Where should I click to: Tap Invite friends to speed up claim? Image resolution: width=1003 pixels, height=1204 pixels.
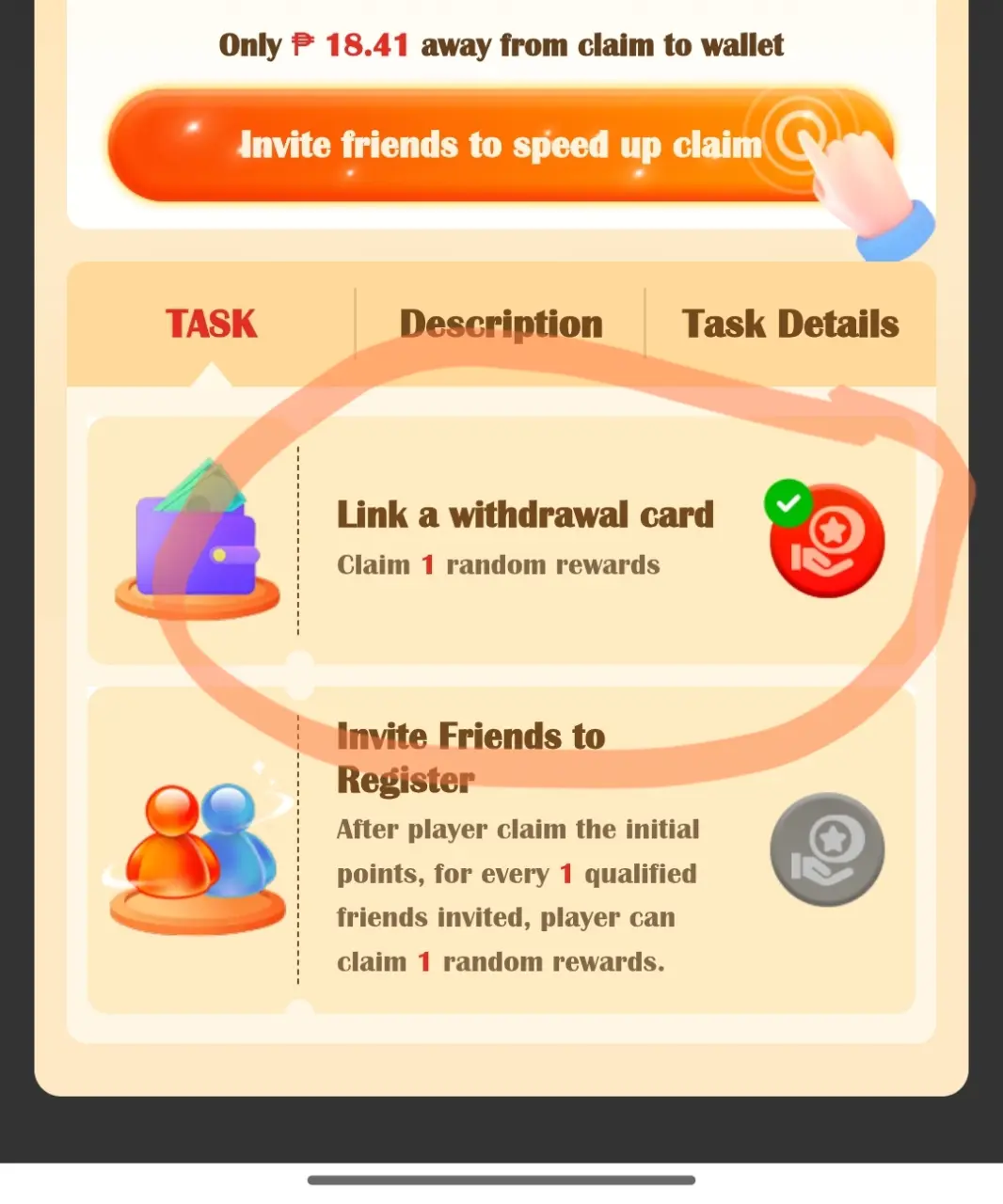(500, 146)
